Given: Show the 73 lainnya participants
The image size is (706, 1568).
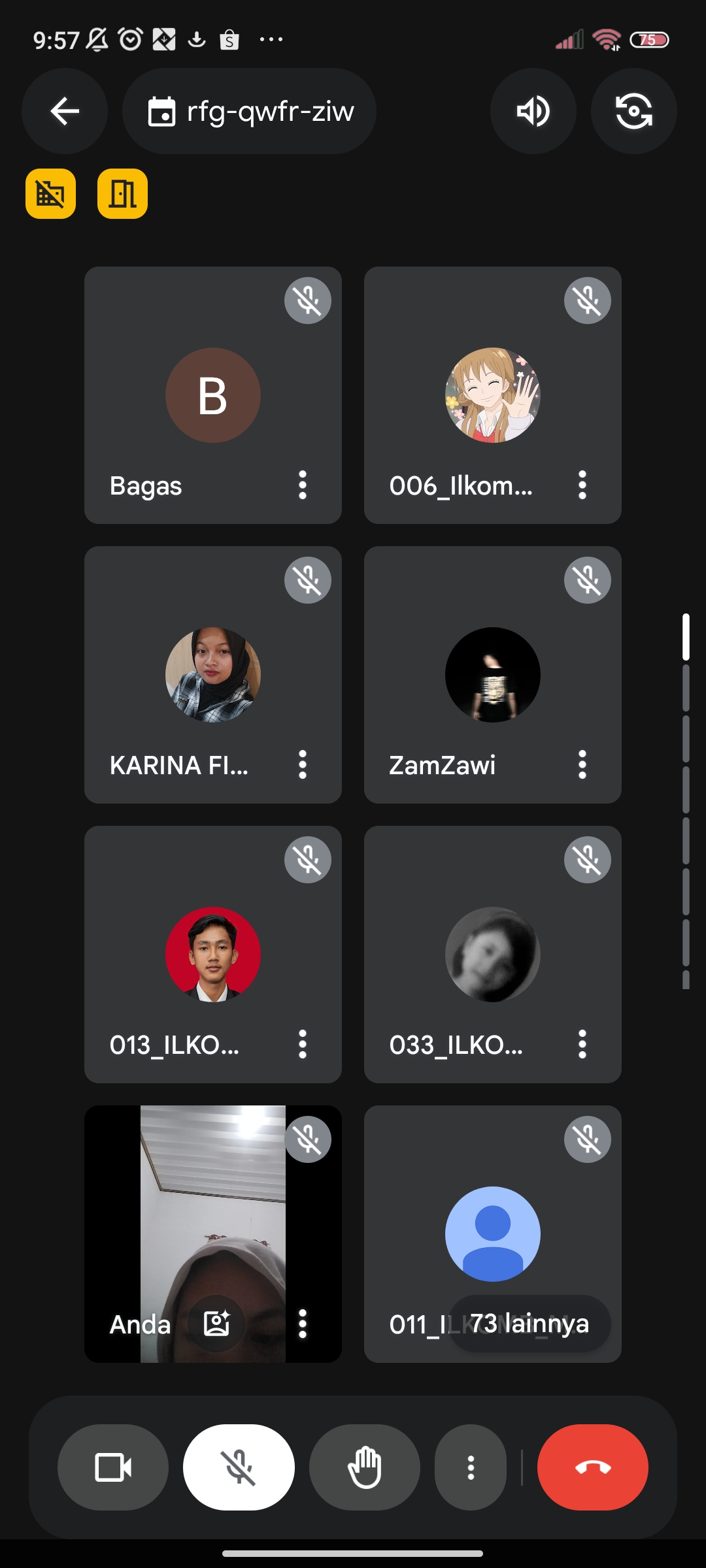Looking at the screenshot, I should (529, 1324).
